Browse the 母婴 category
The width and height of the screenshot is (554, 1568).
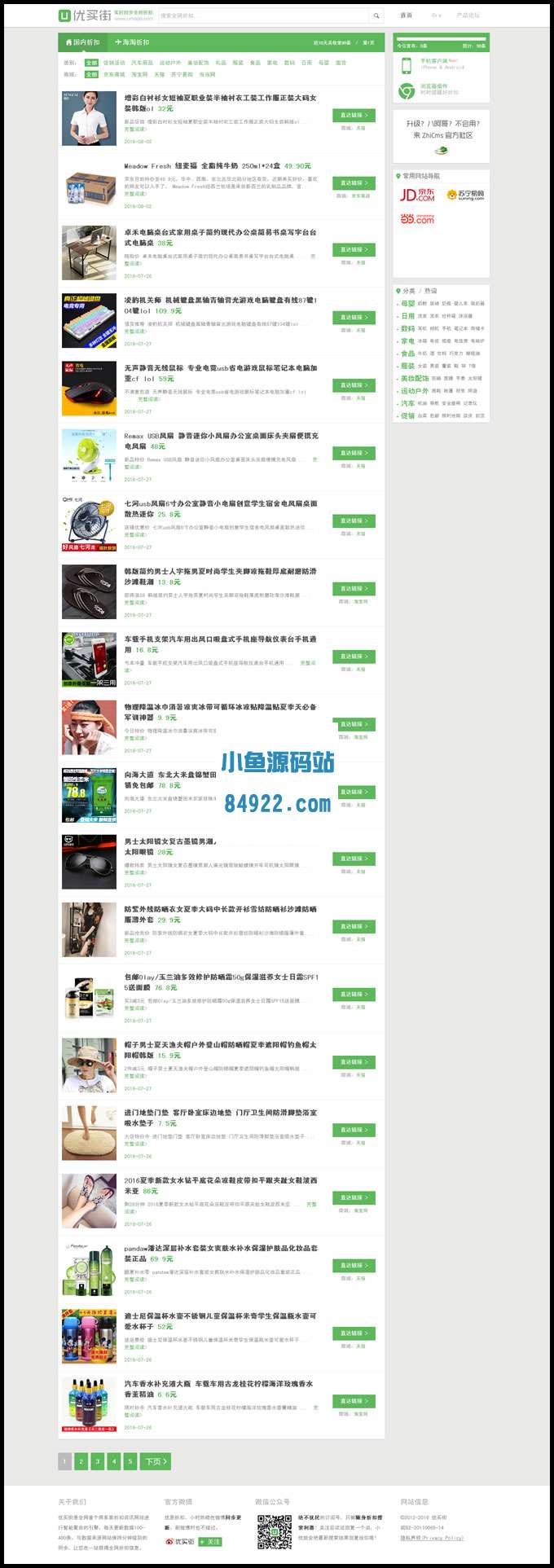tap(407, 303)
